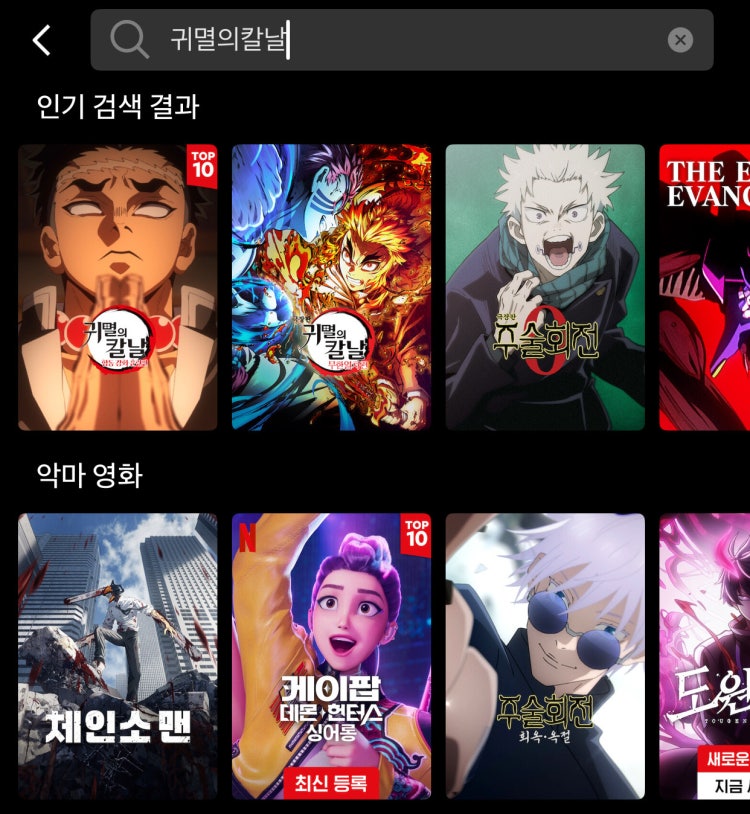
Task: Open 케이팝 데몬 헌터스 싱어롱
Action: point(331,656)
